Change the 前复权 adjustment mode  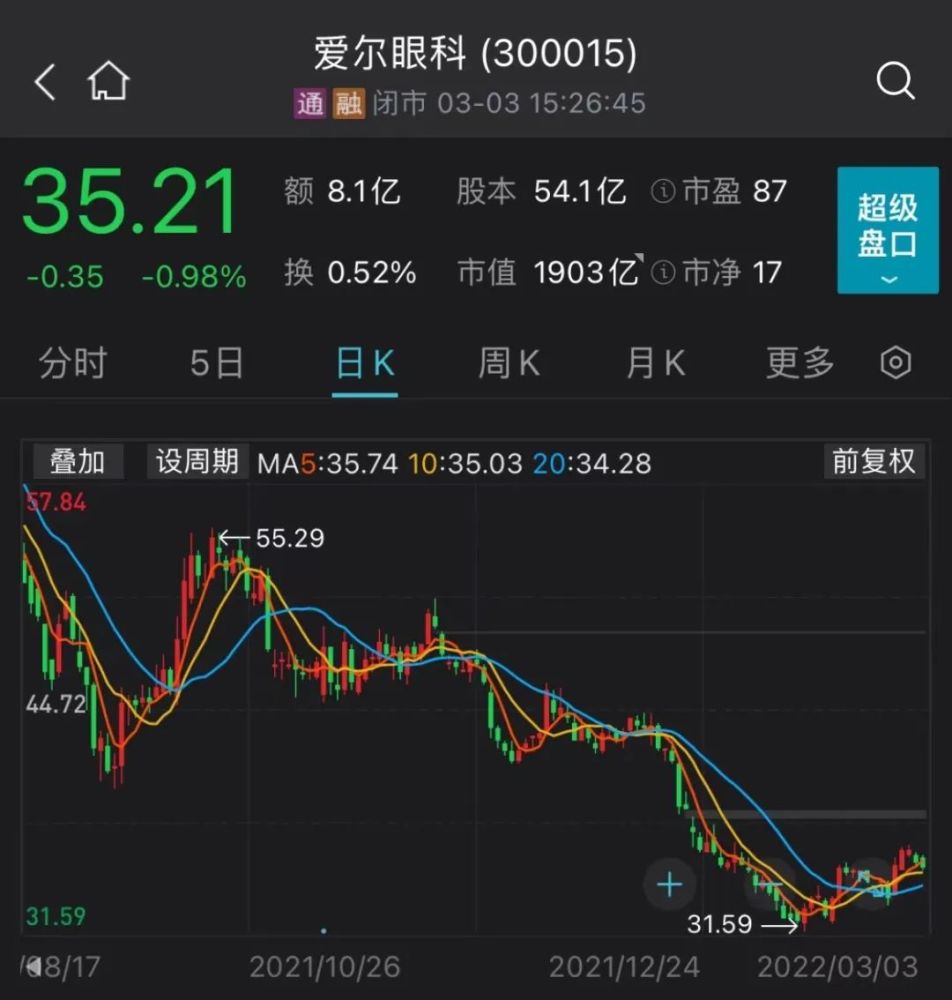[x=874, y=462]
